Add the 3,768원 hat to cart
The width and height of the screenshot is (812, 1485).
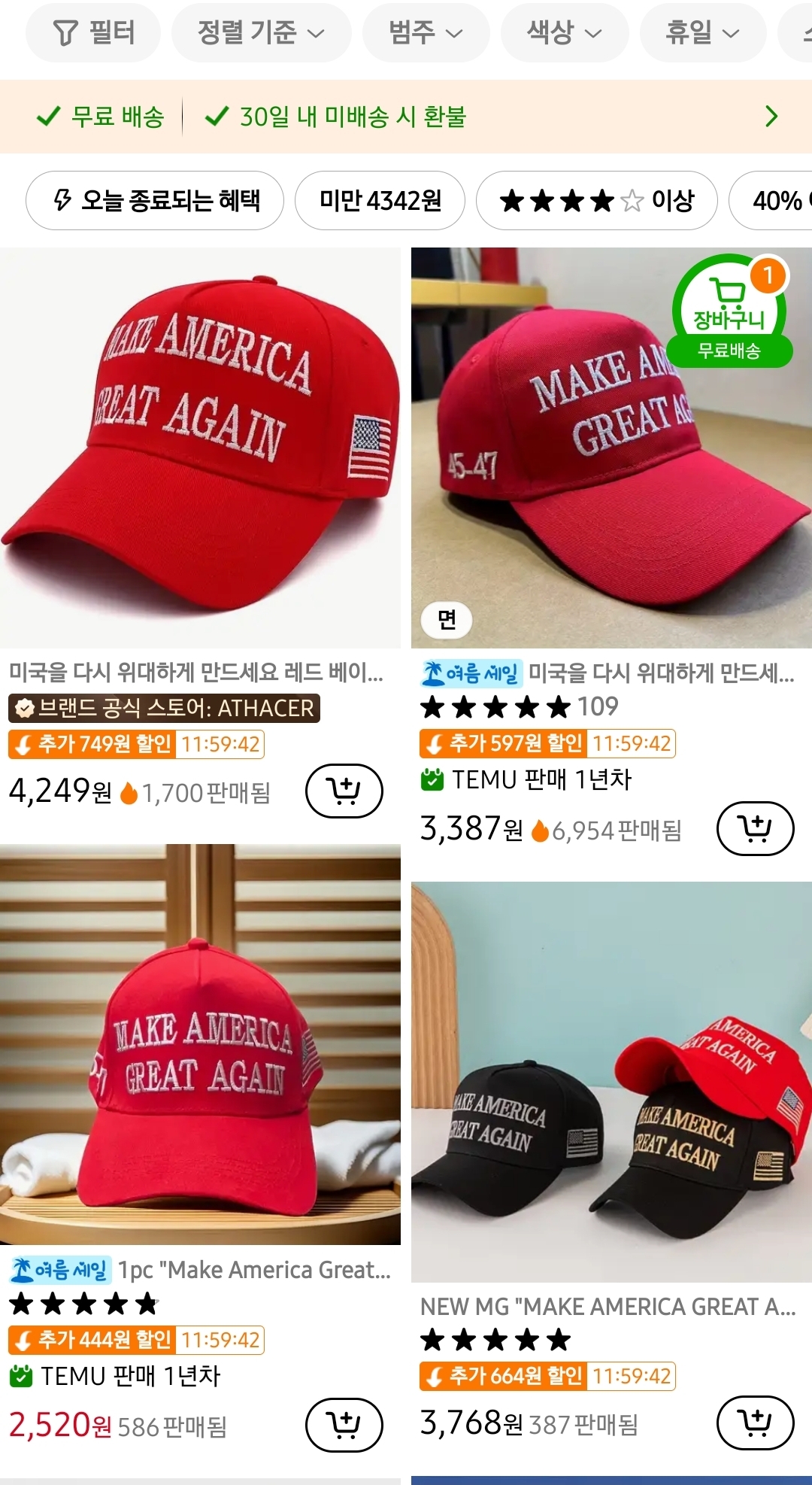(x=756, y=1423)
